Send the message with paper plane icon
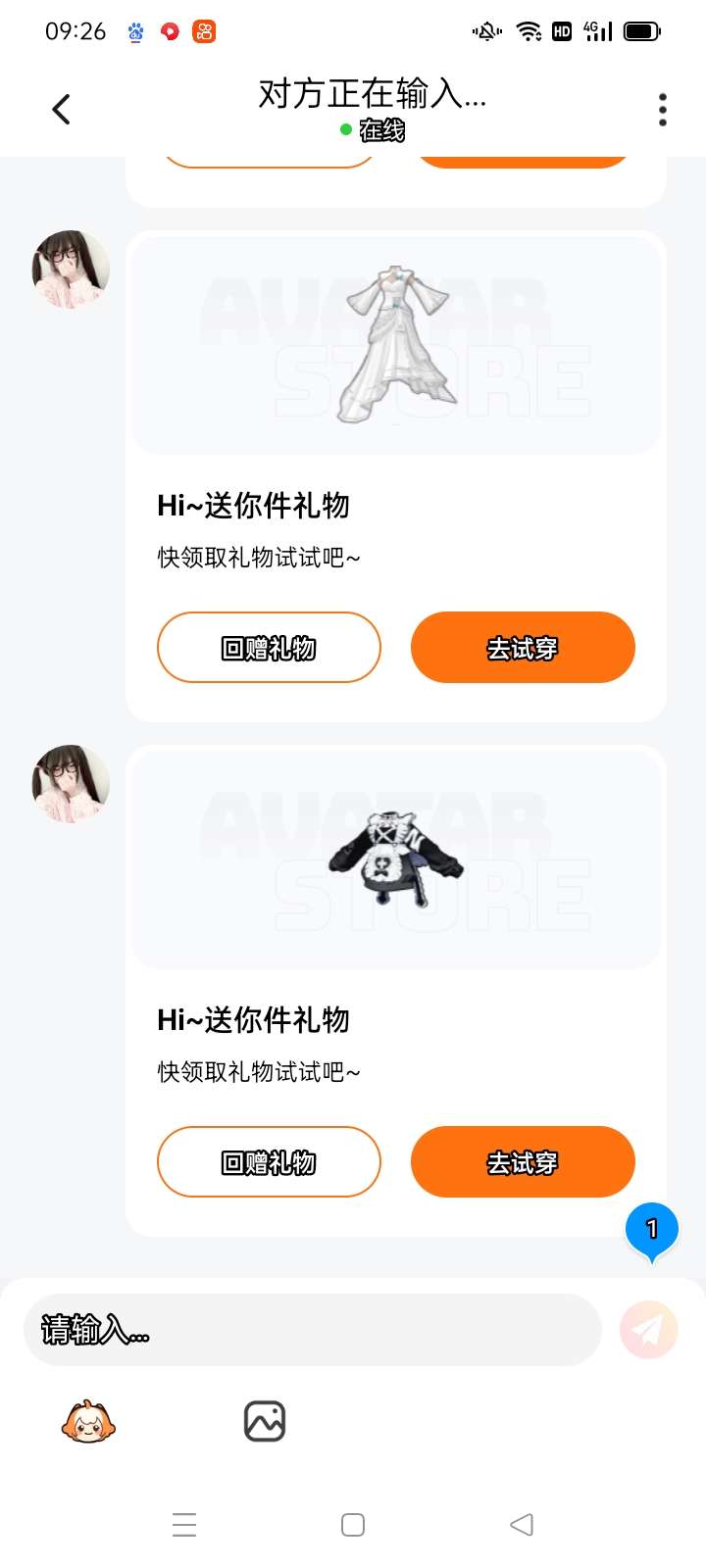 (648, 1330)
